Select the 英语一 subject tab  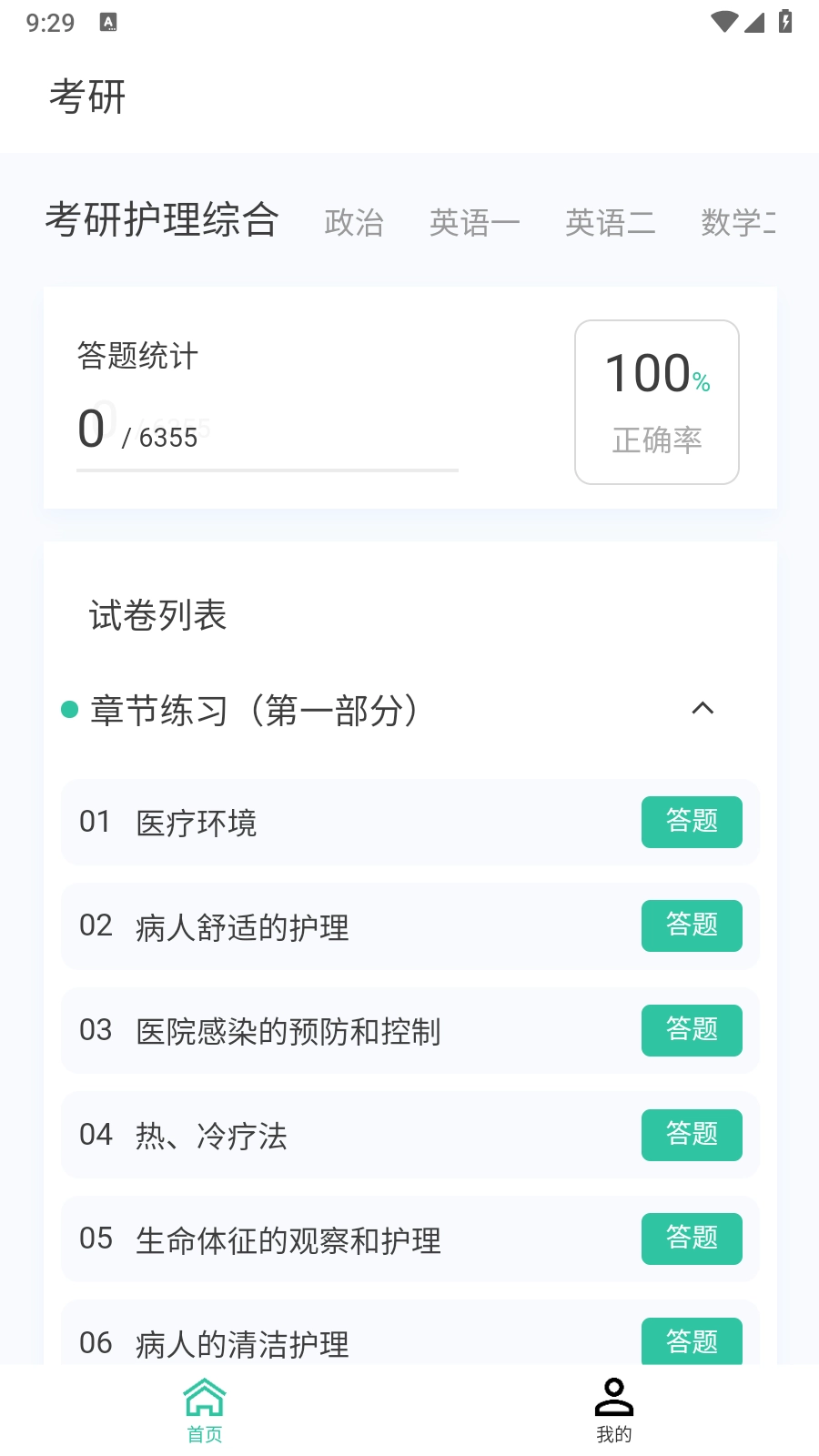coord(474,223)
